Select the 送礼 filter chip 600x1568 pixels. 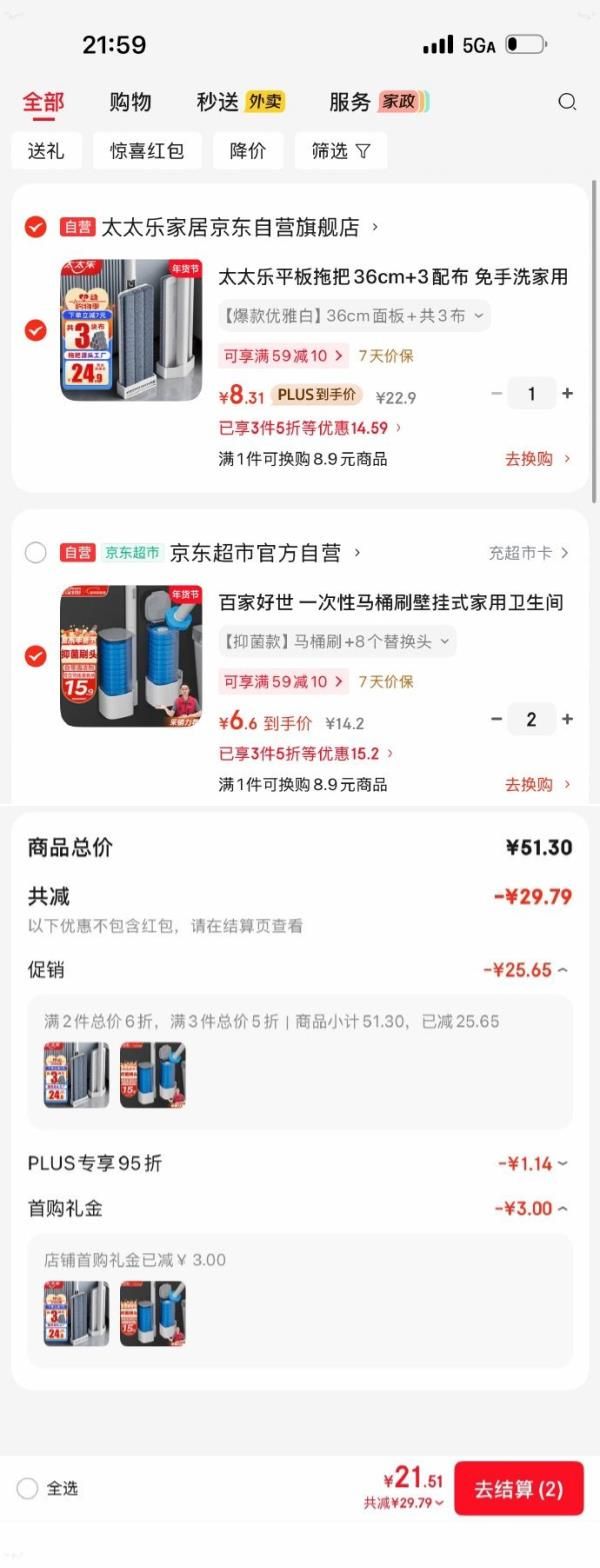click(46, 151)
